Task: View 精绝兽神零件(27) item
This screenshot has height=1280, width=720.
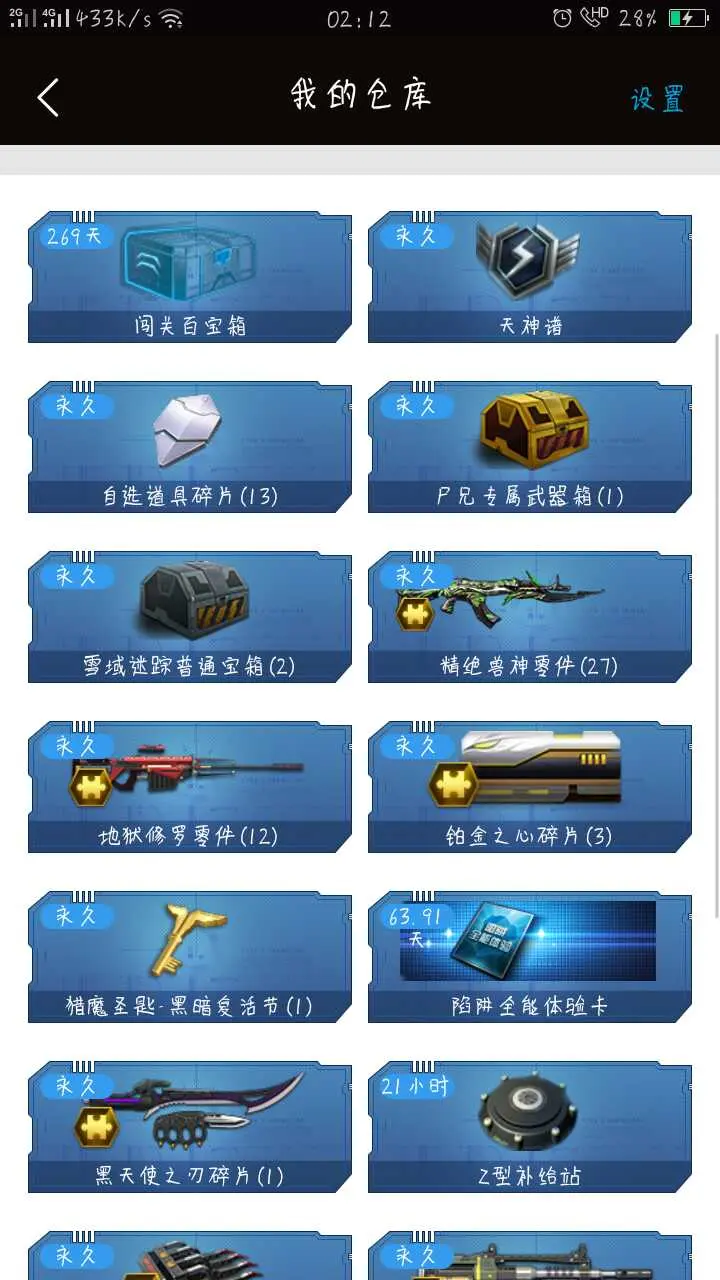Action: coord(530,617)
